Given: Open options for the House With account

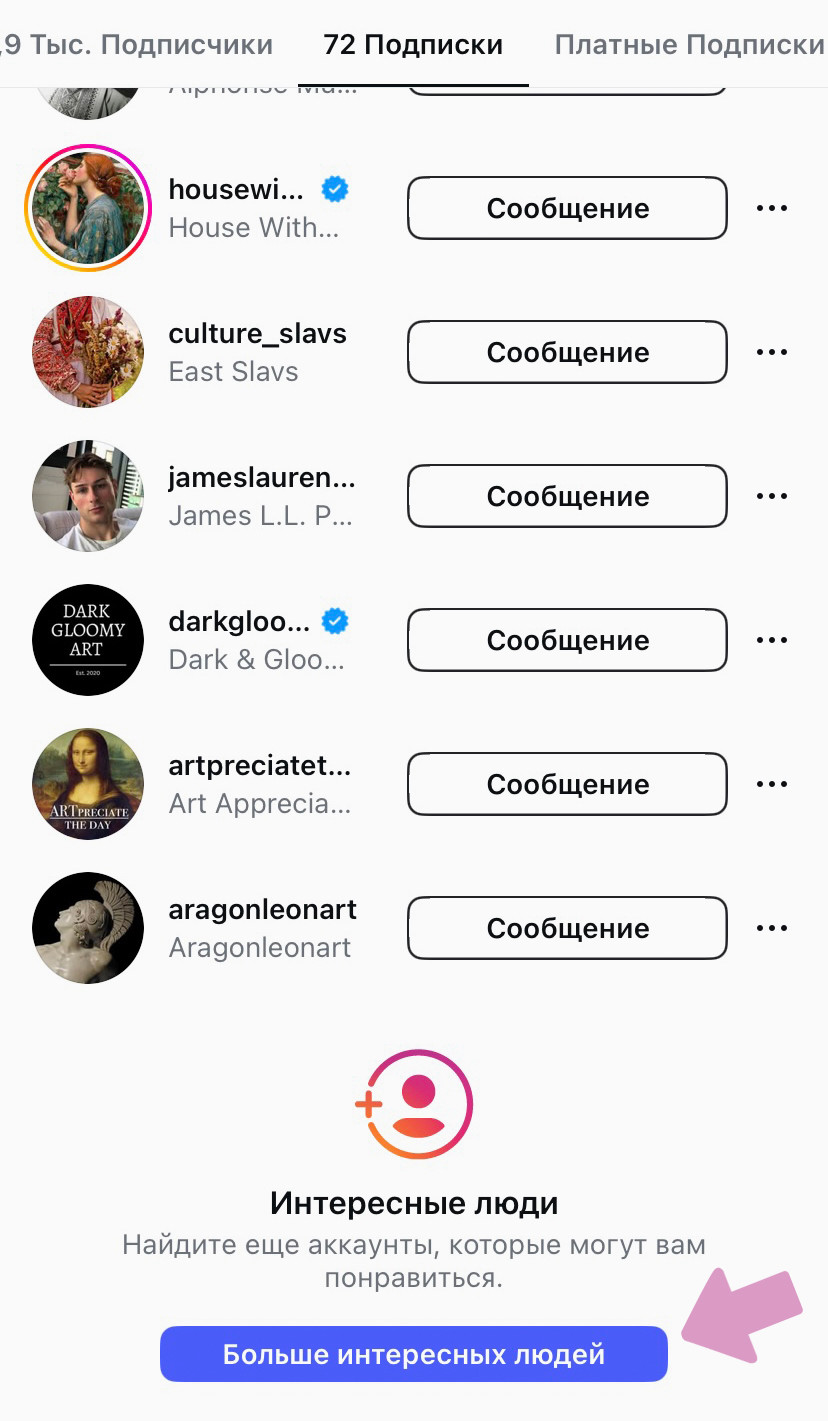Looking at the screenshot, I should pos(772,208).
